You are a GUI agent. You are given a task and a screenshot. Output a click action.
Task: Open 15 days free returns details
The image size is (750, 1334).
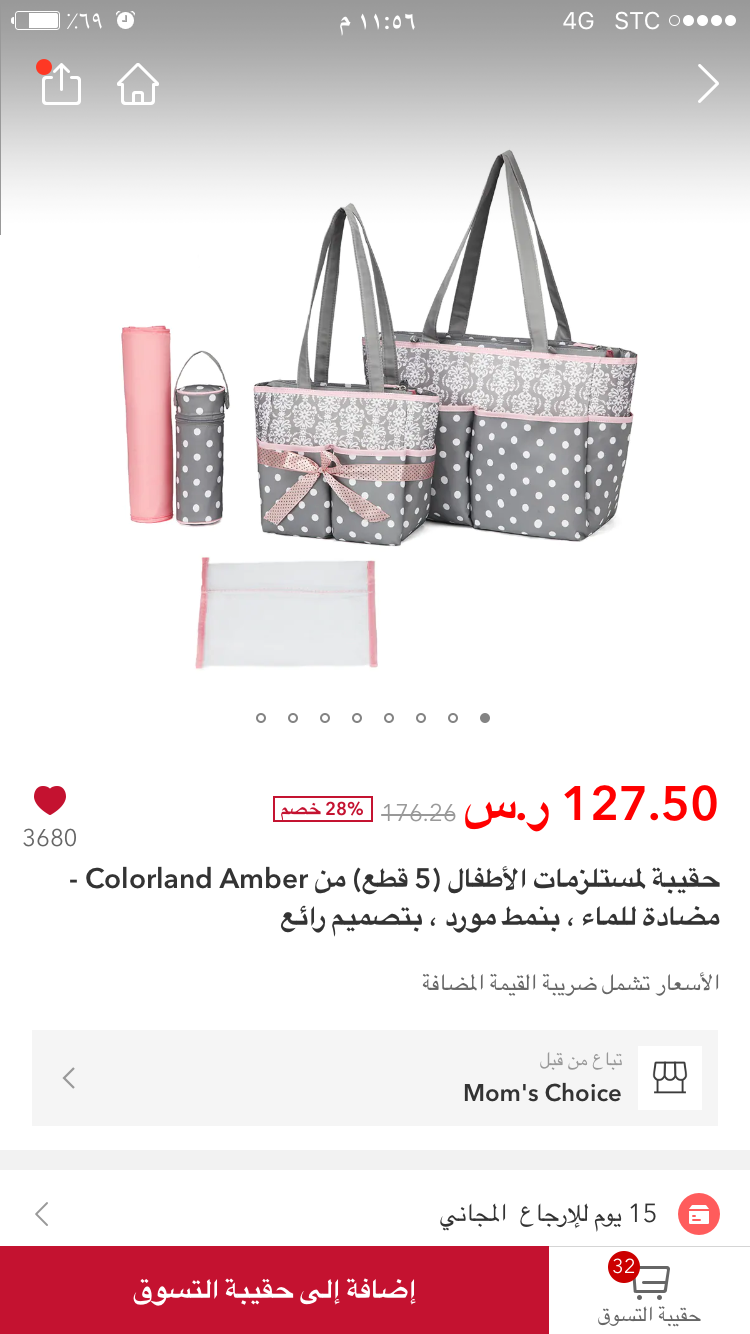click(x=374, y=1214)
